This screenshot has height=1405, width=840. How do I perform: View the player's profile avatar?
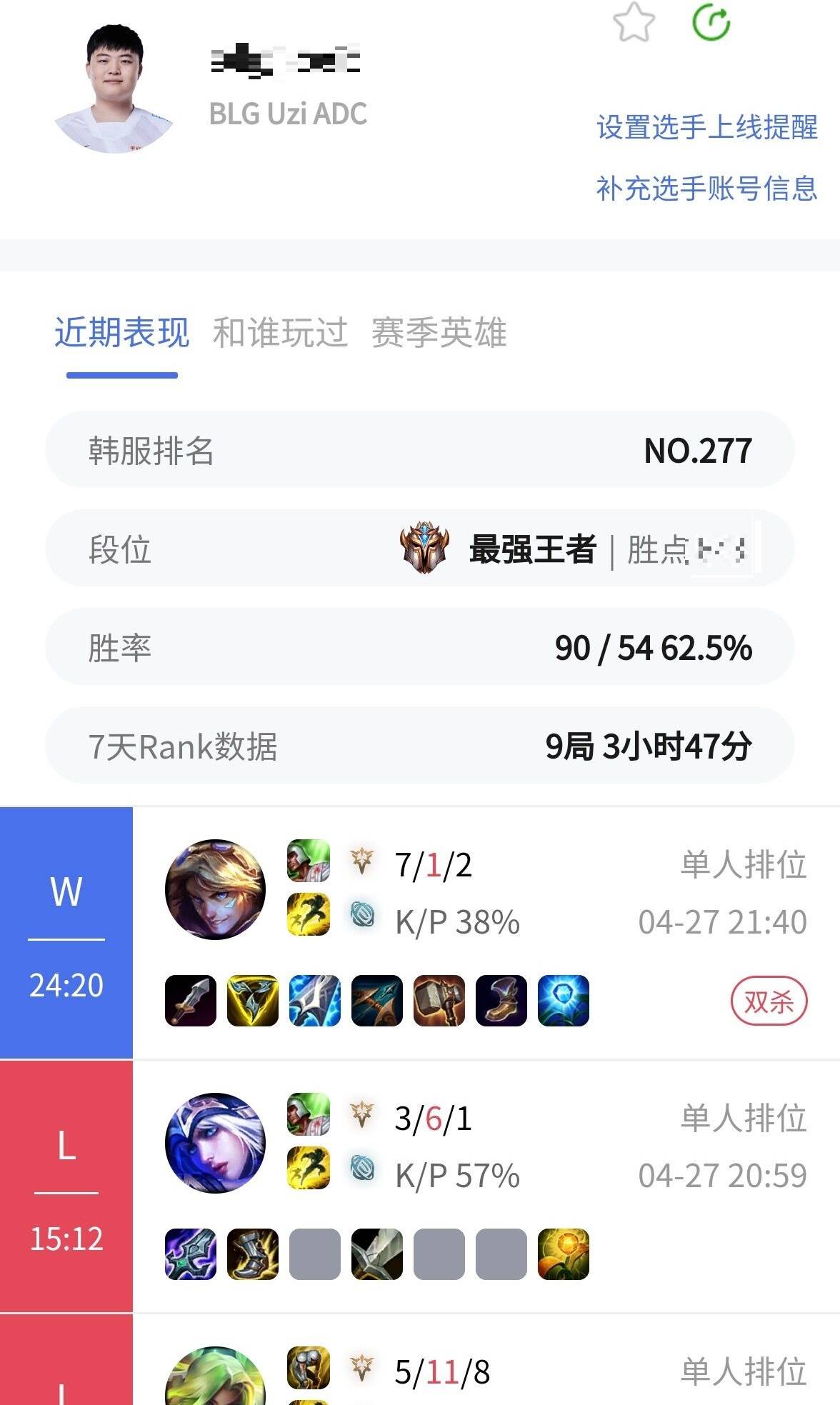[114, 89]
